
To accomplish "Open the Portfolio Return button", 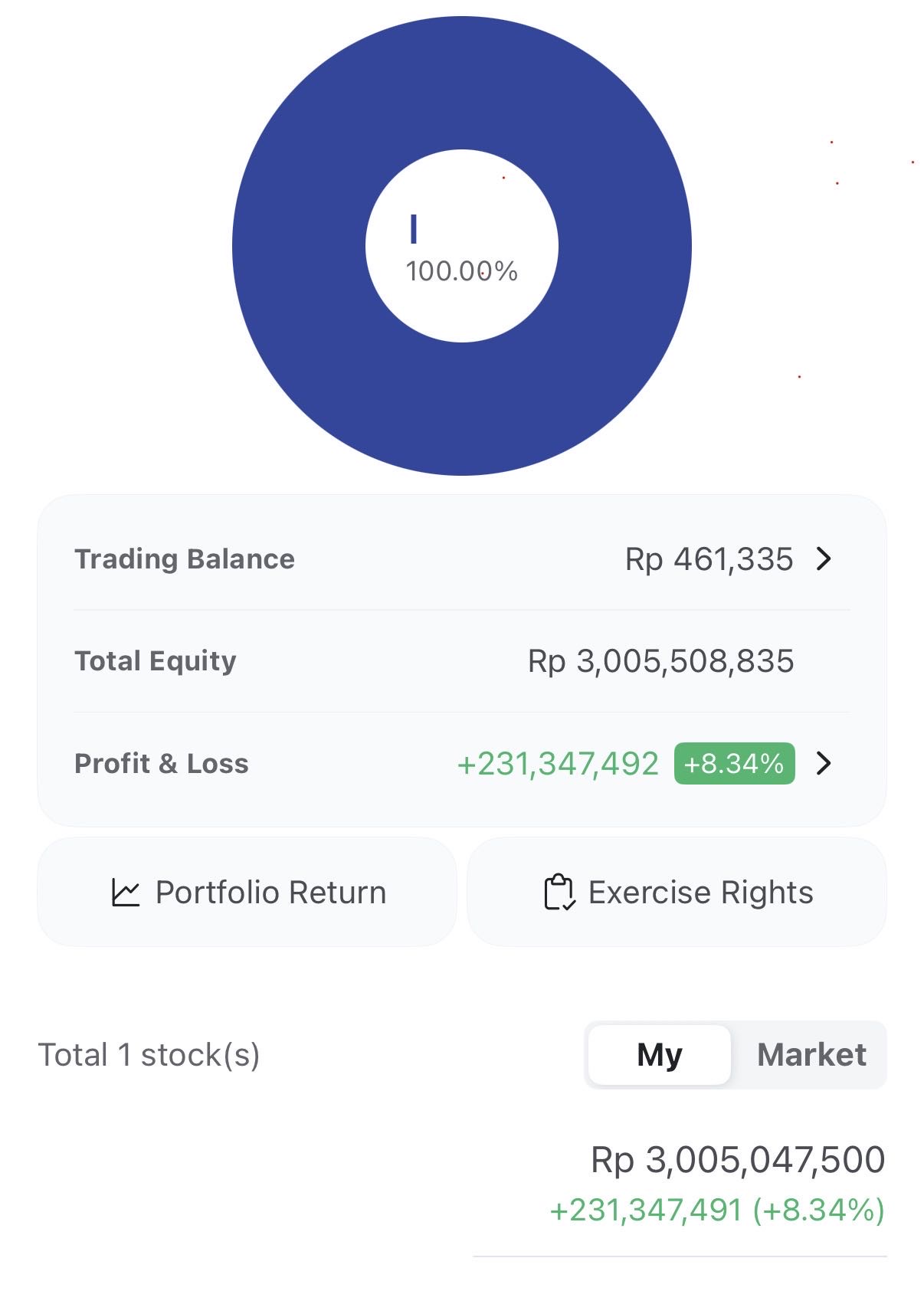I will click(247, 893).
